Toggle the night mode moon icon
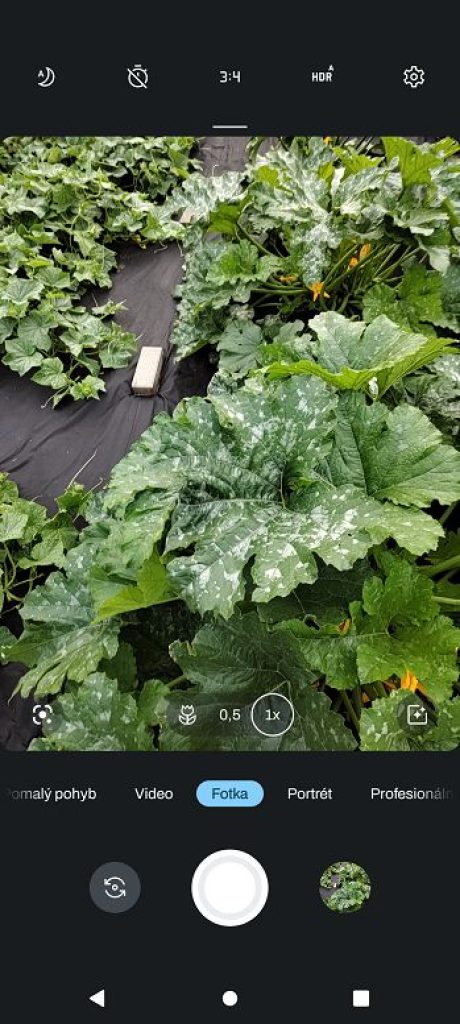 pos(45,77)
